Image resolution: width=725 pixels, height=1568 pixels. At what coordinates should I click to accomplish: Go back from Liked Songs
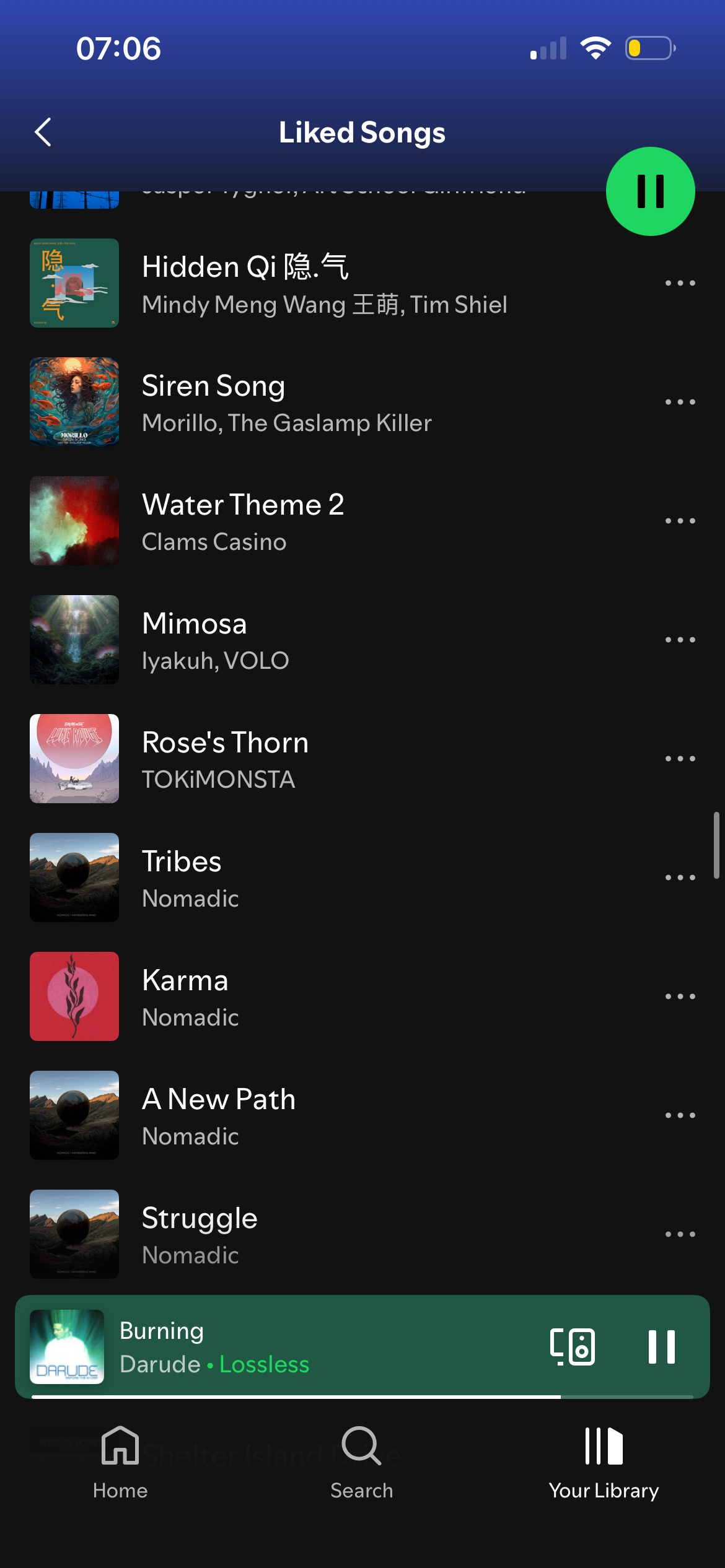[43, 132]
